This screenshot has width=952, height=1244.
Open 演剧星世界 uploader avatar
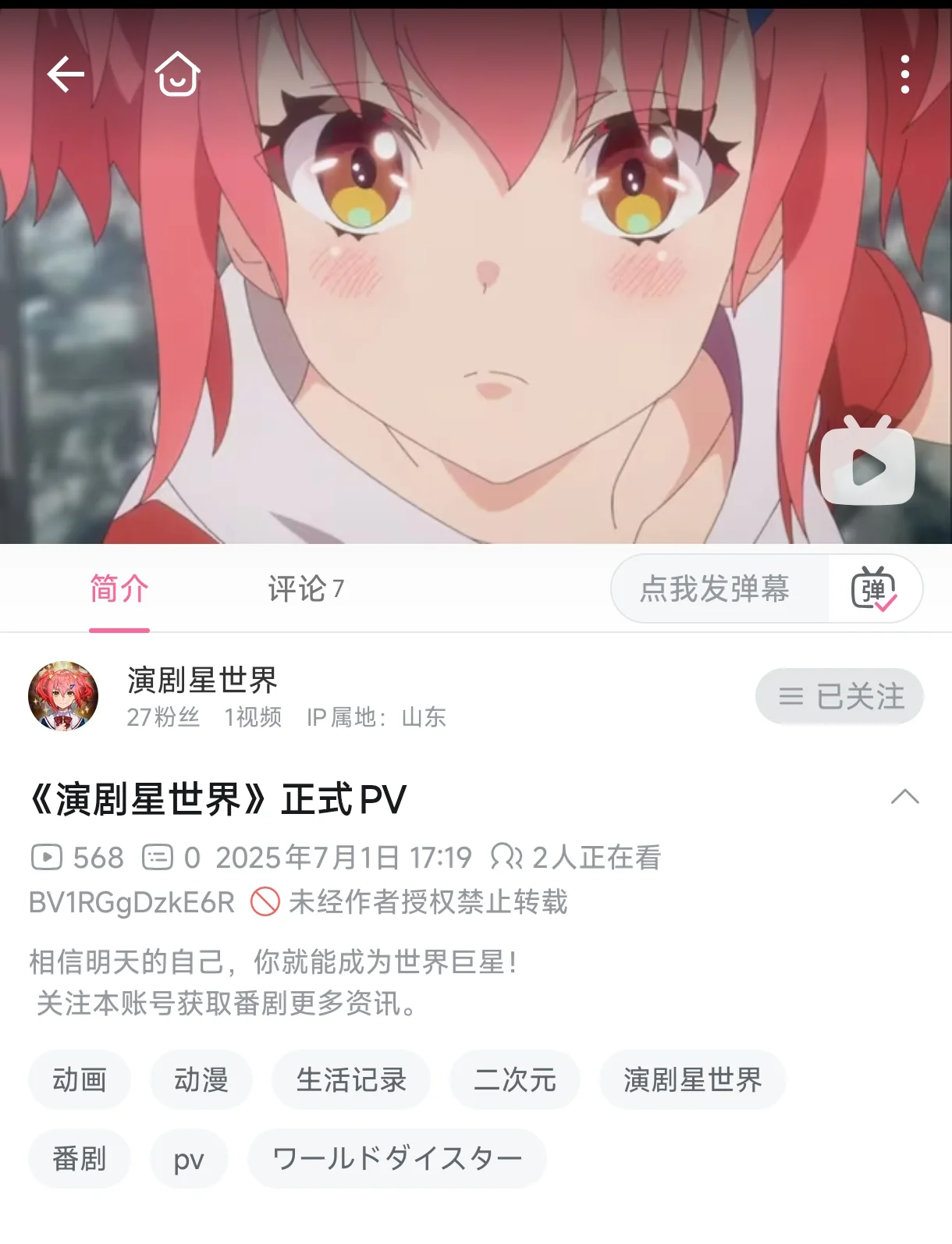63,697
